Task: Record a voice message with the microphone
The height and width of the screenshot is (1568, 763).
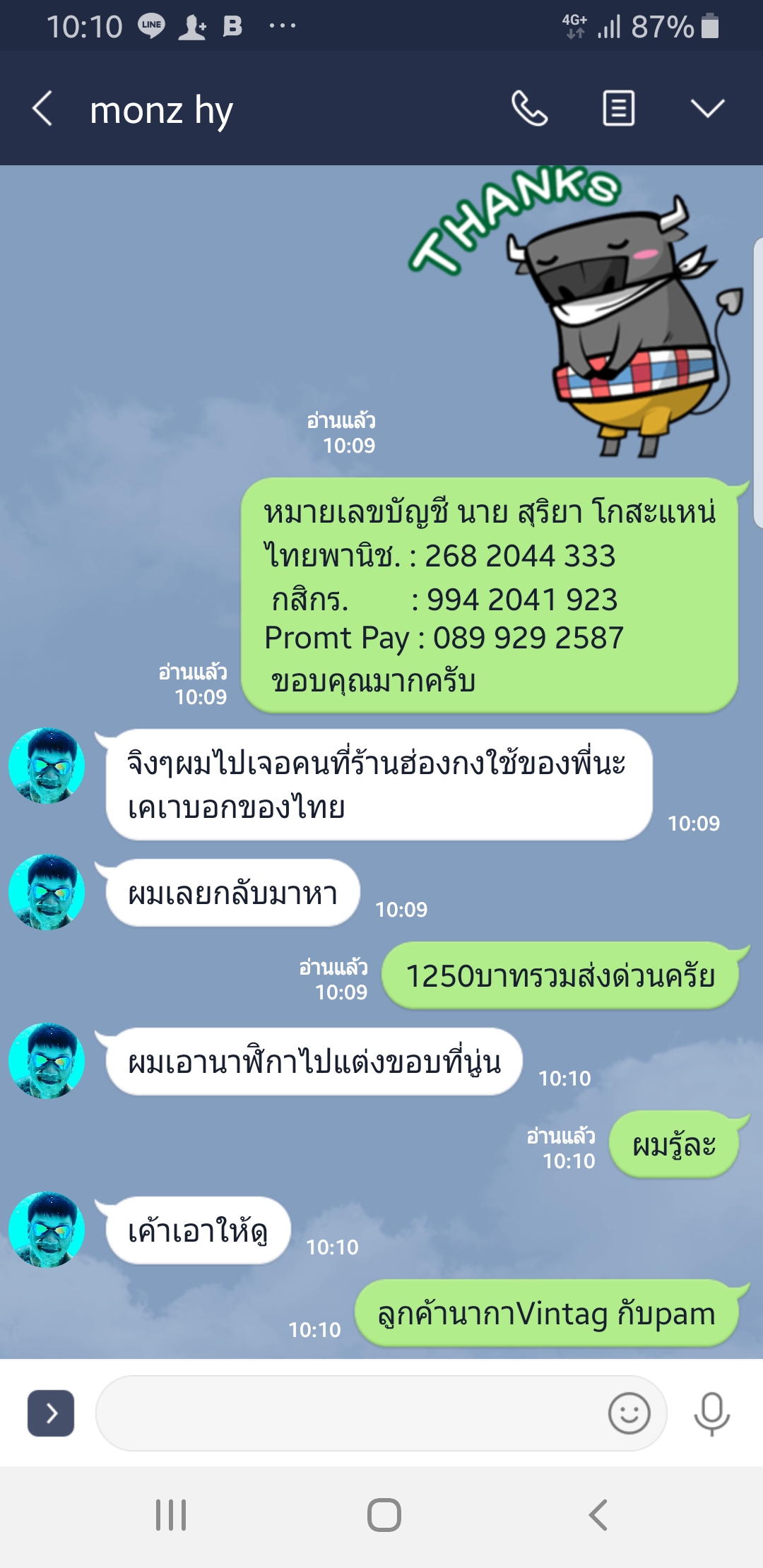Action: 711,1413
